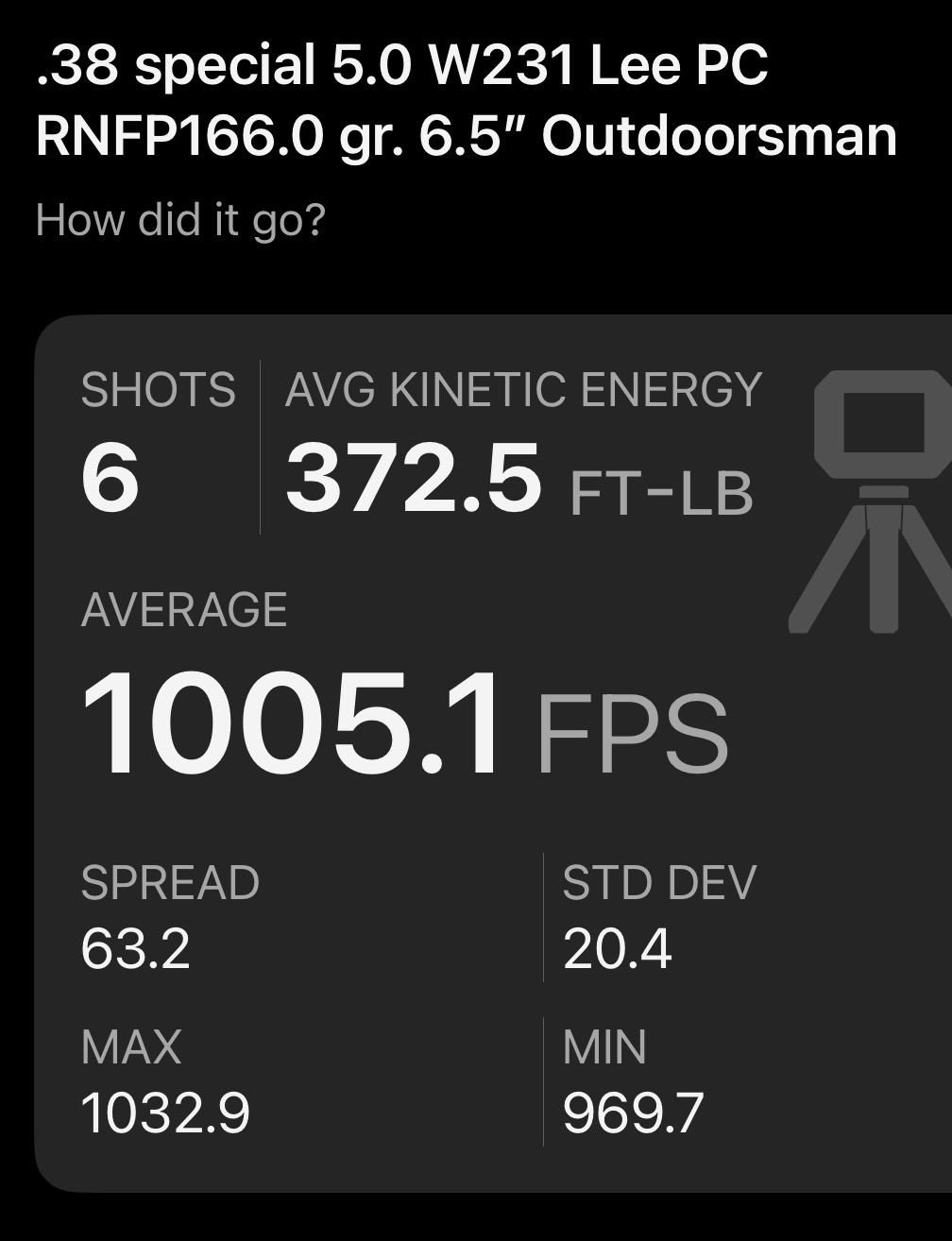
Task: Edit the .38 special session title
Action: 465,100
